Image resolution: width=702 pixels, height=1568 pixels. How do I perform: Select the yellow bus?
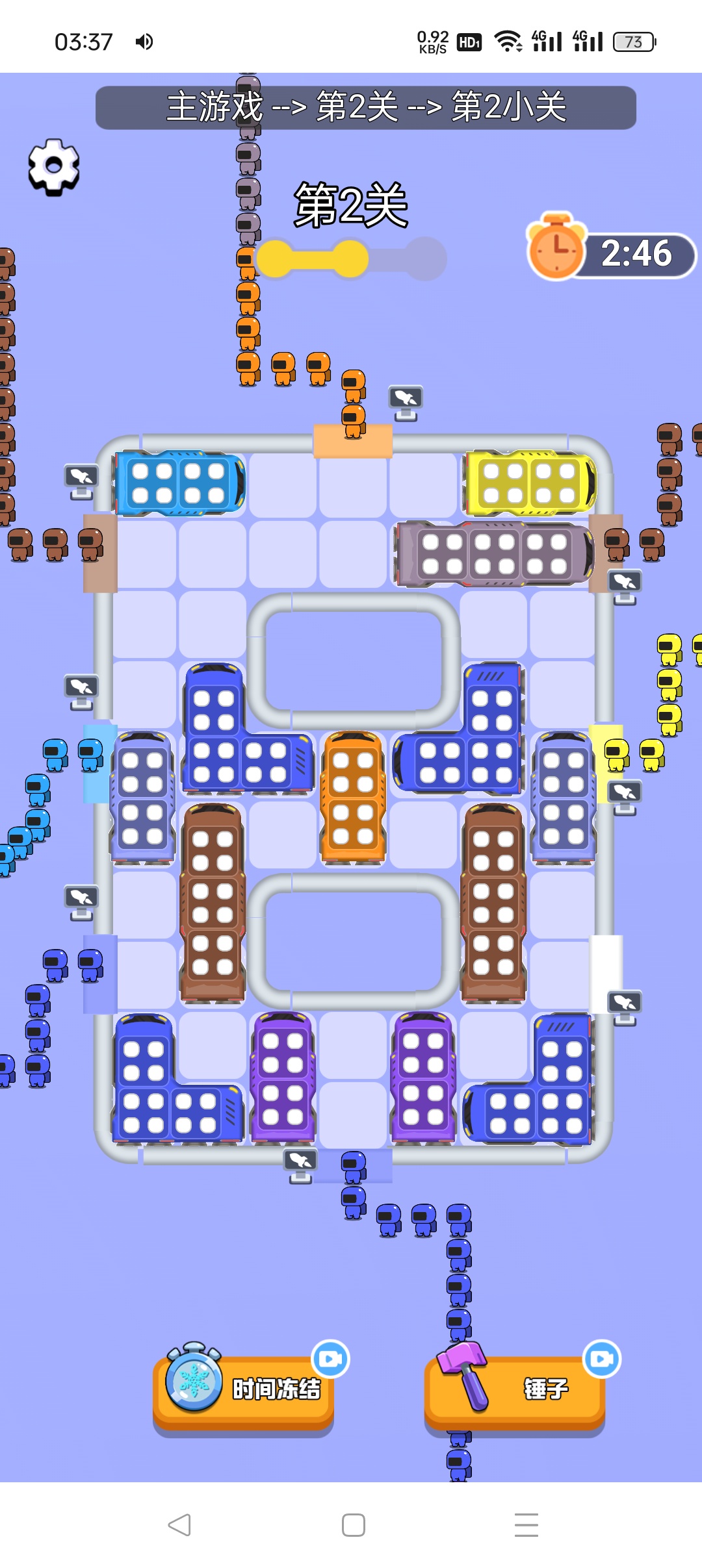[529, 483]
